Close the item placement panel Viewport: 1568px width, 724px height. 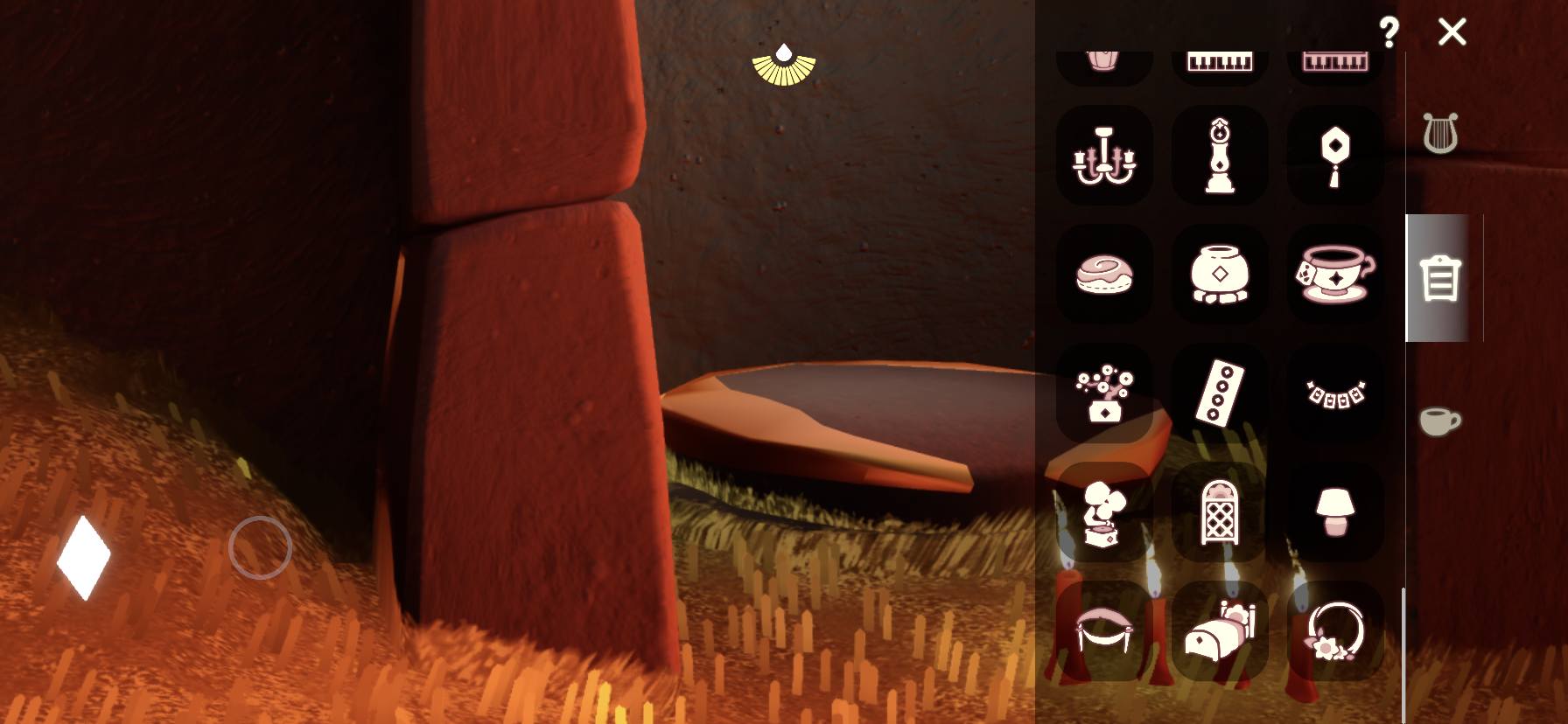[x=1452, y=32]
